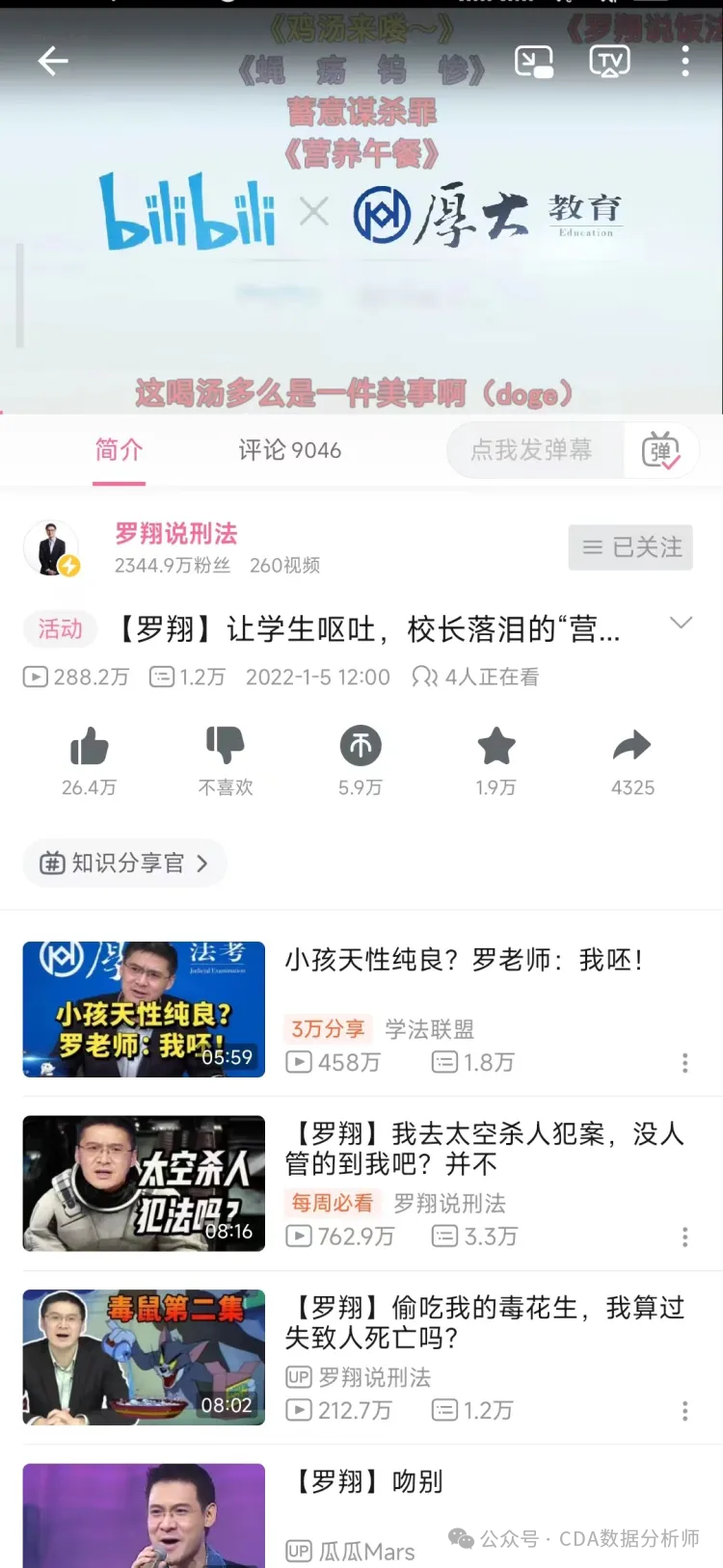723x1568 pixels.
Task: Switch to the 评论 9046 tab
Action: [287, 450]
